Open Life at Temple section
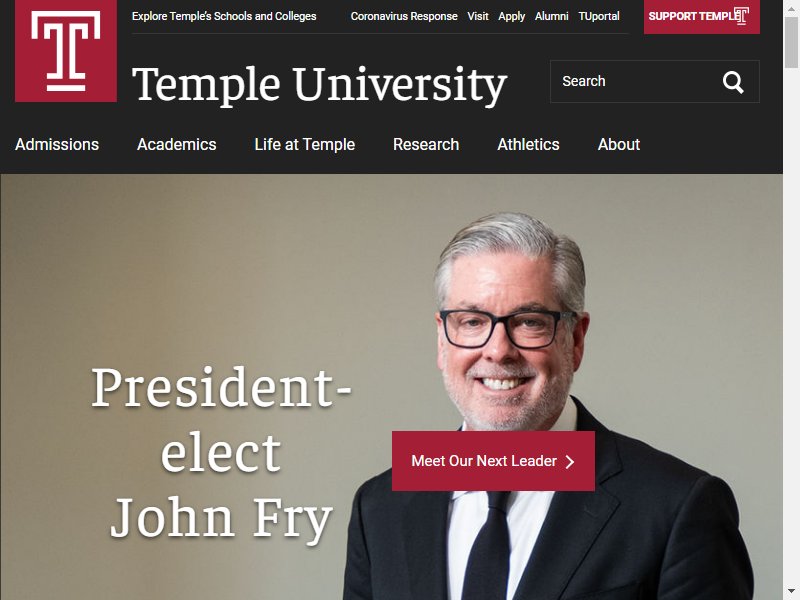 coord(305,144)
